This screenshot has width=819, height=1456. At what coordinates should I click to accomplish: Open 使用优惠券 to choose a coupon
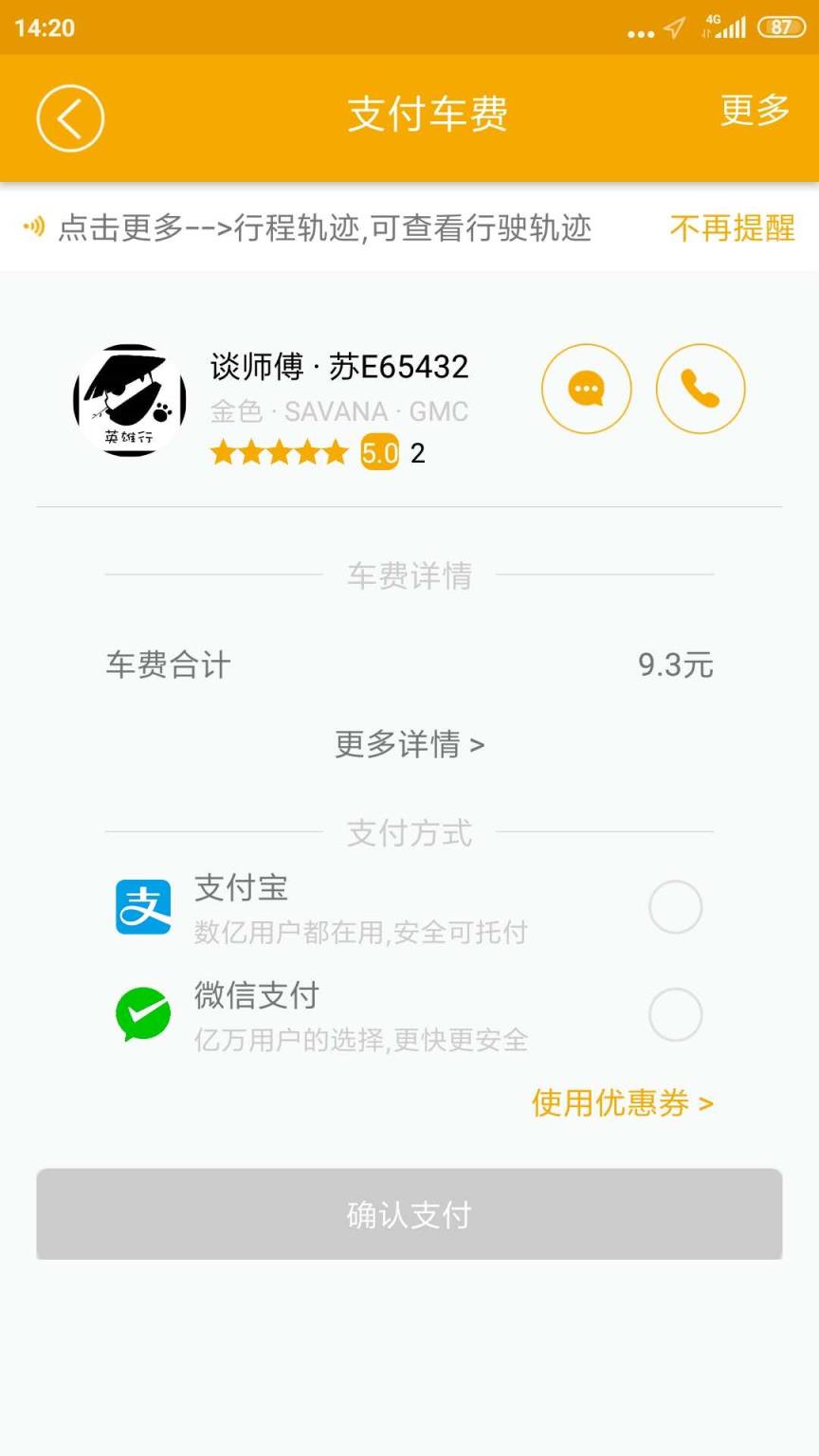click(621, 1103)
